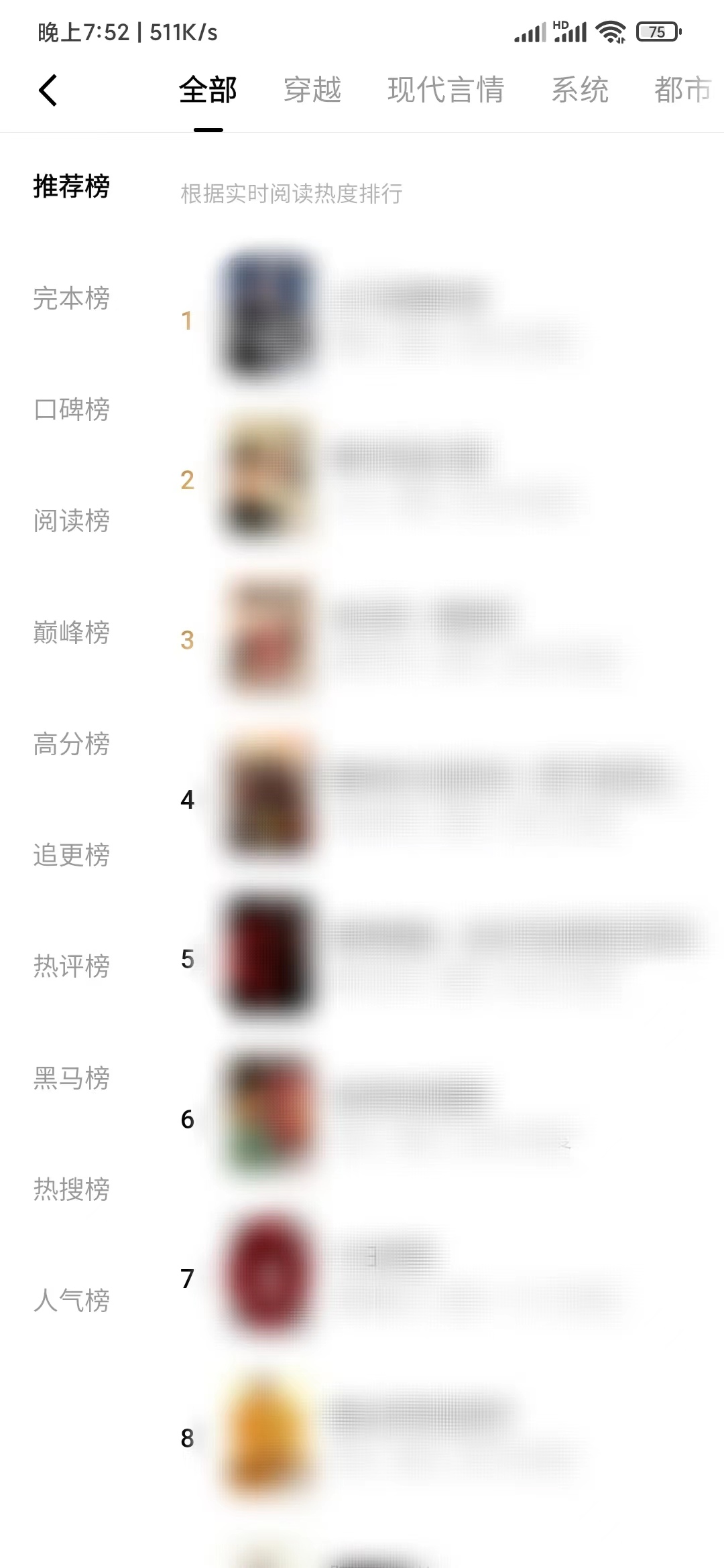Viewport: 724px width, 1568px height.
Task: Show the 高分榜 ranking
Action: tap(72, 743)
